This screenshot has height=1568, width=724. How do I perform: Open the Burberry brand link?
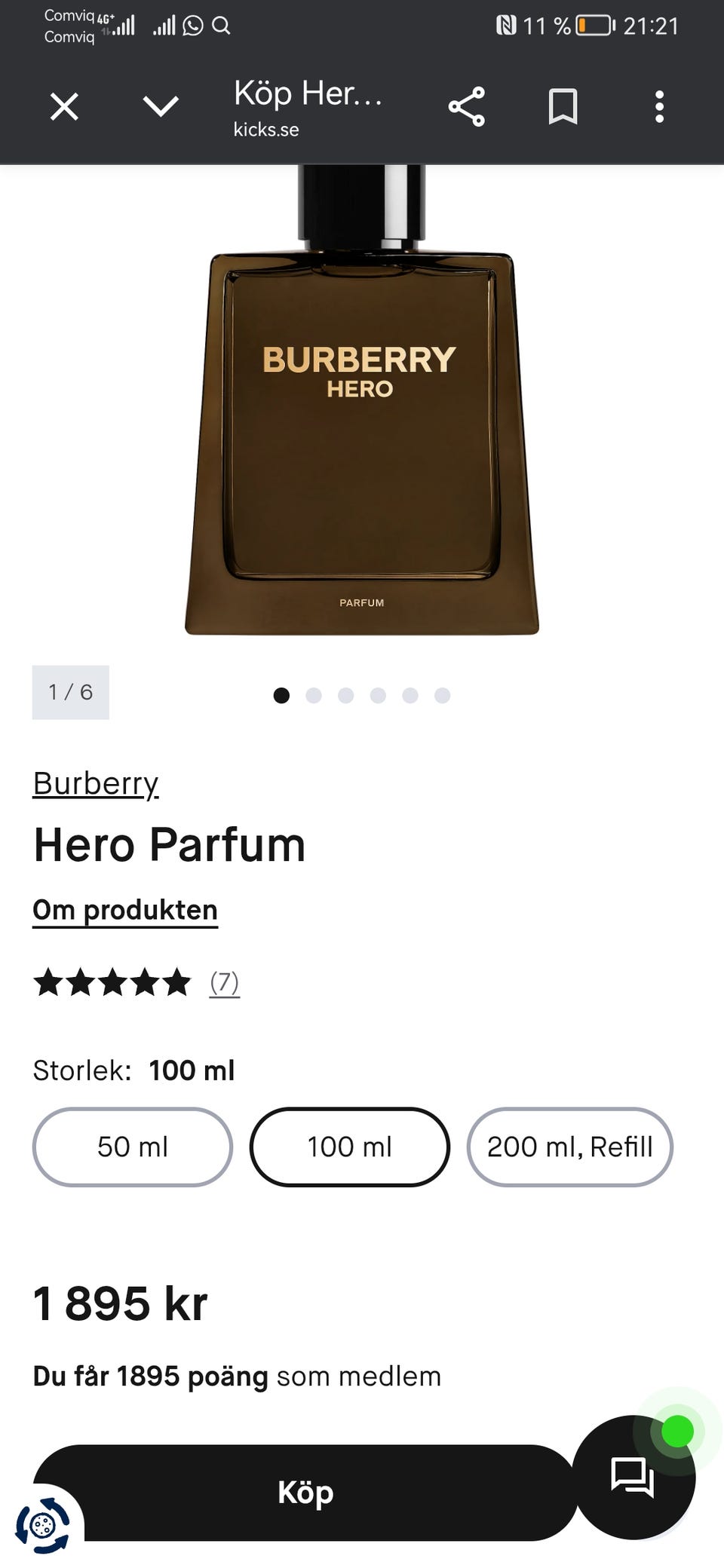coord(96,783)
